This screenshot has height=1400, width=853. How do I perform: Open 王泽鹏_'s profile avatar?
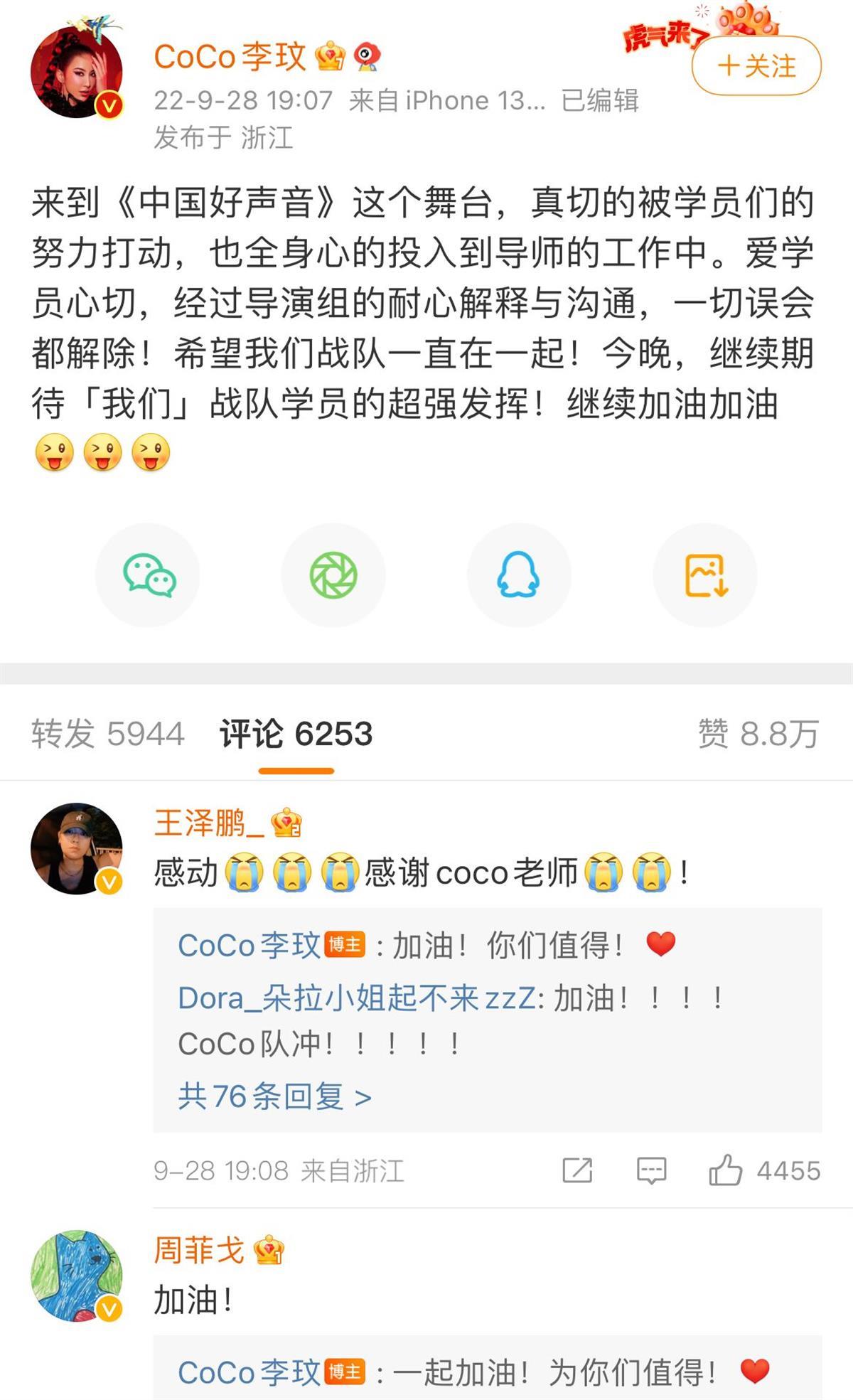(77, 848)
